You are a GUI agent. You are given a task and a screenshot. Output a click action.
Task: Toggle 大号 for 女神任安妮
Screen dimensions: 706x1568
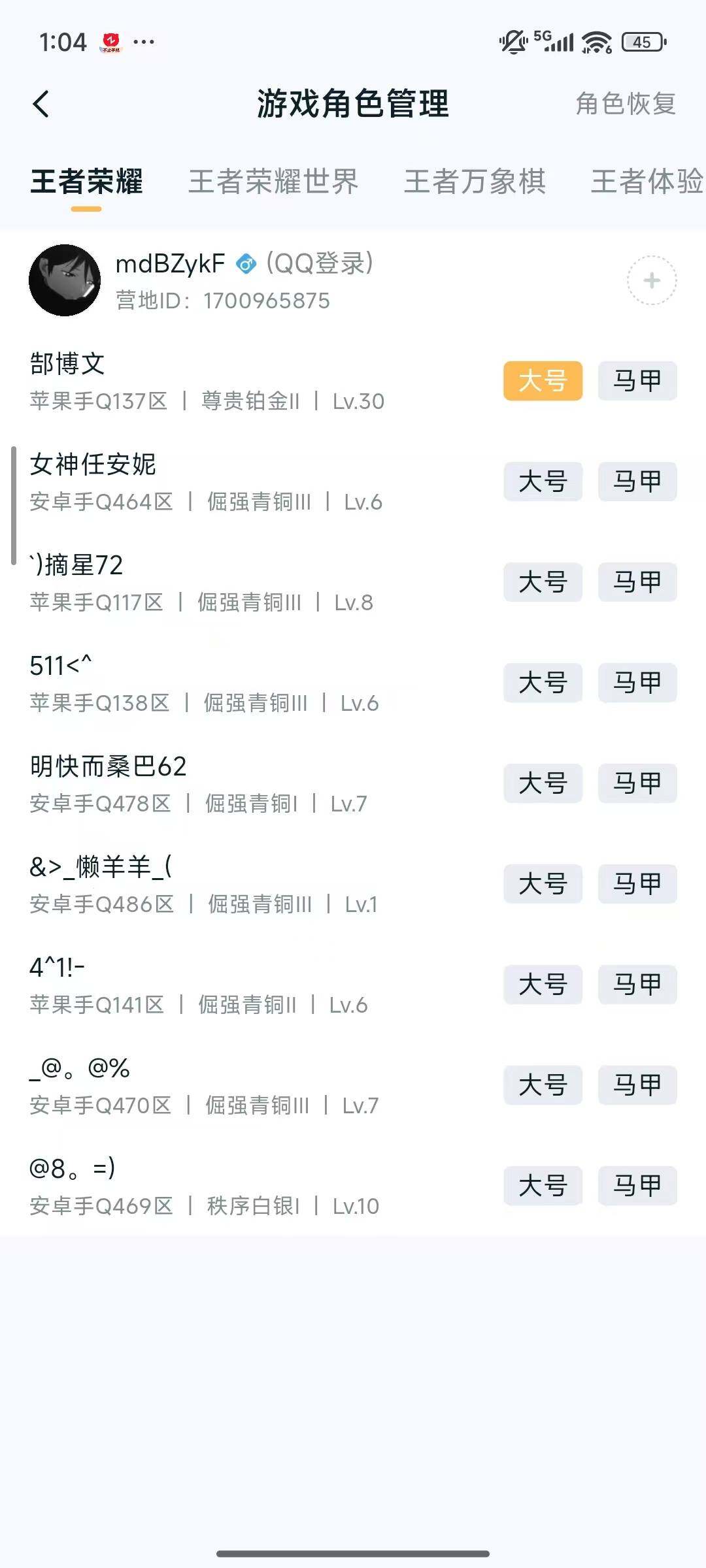pos(543,482)
